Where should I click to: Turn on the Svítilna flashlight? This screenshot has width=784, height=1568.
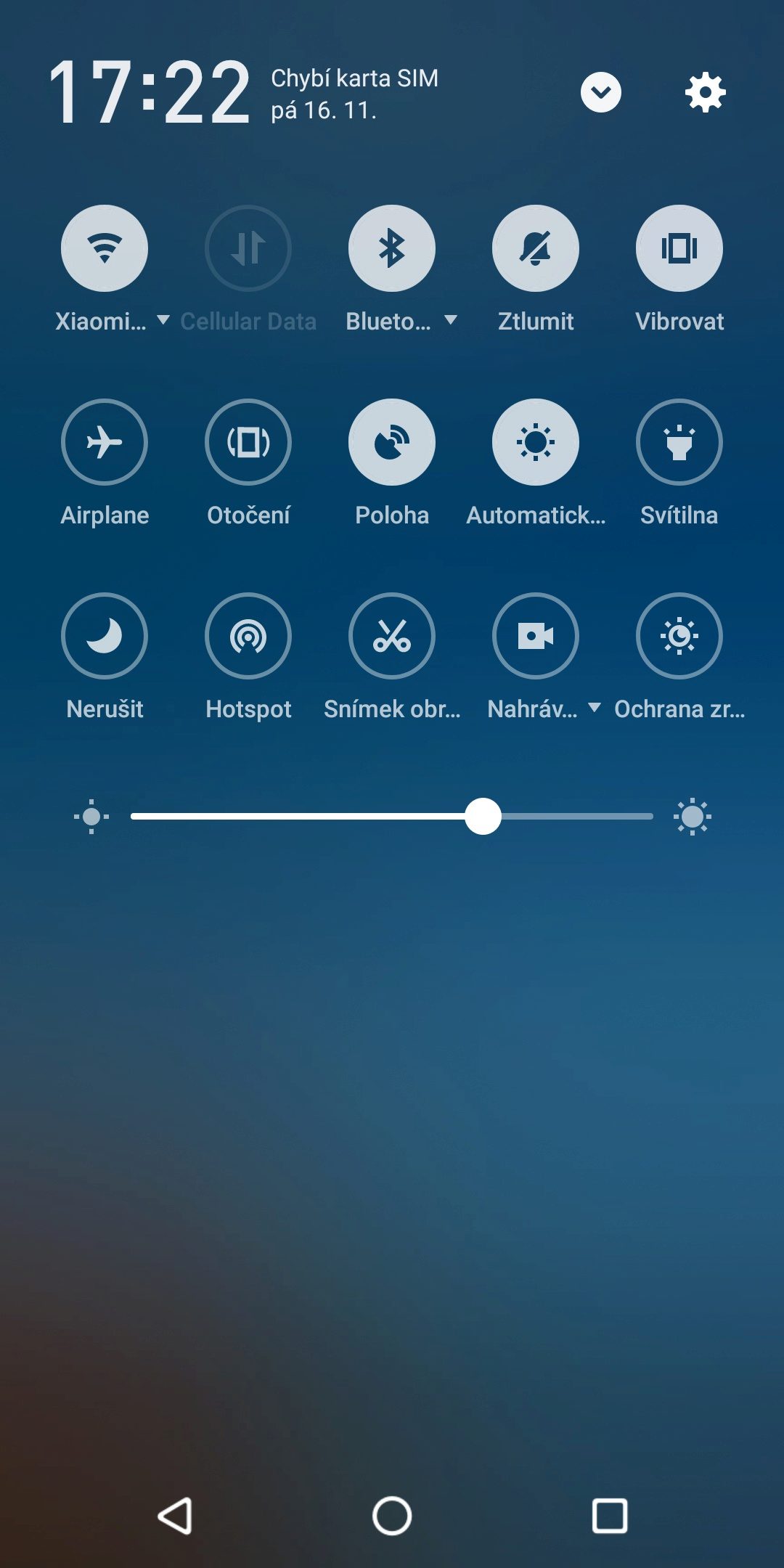679,442
